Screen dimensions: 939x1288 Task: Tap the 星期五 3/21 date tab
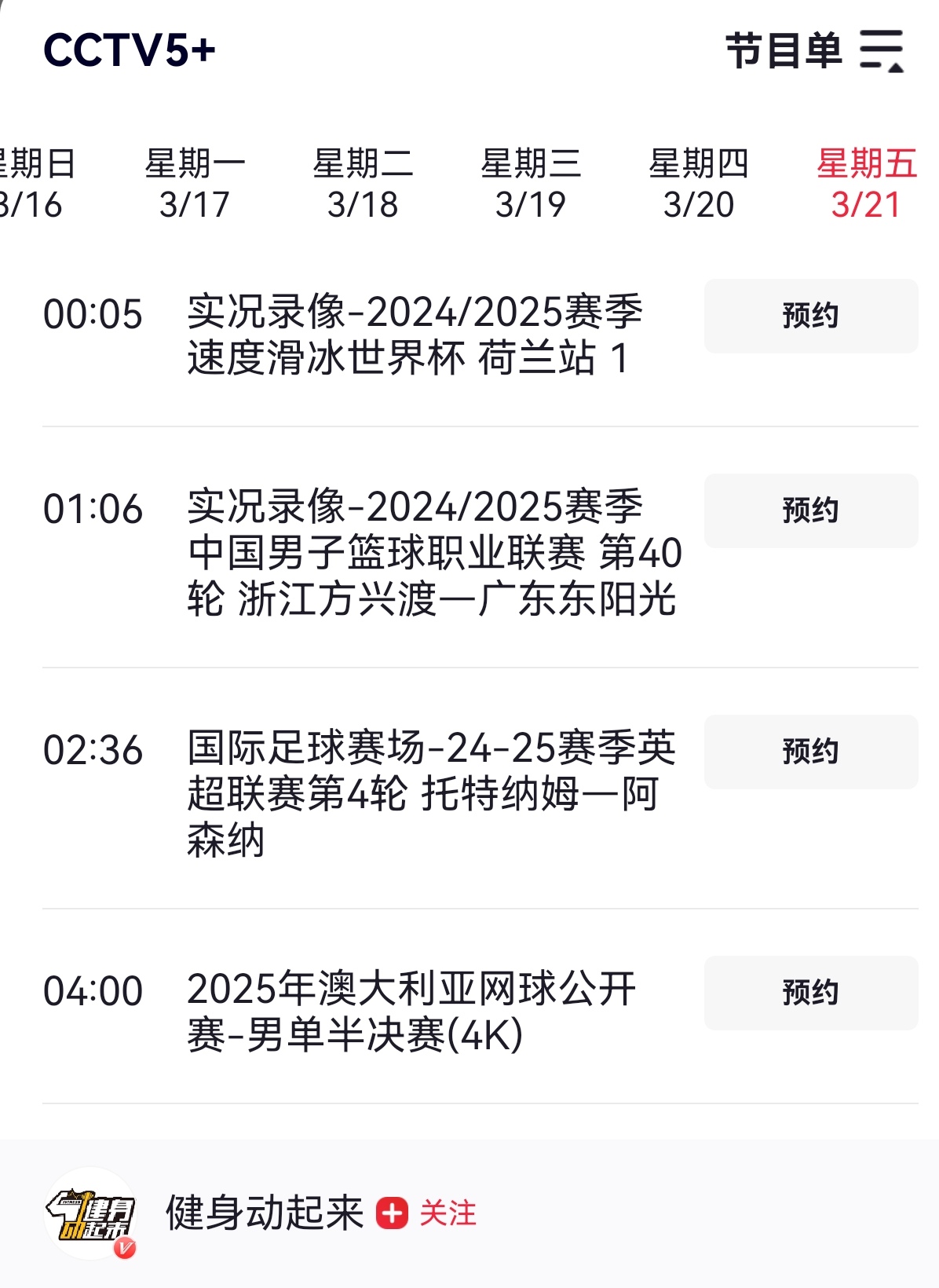(866, 184)
